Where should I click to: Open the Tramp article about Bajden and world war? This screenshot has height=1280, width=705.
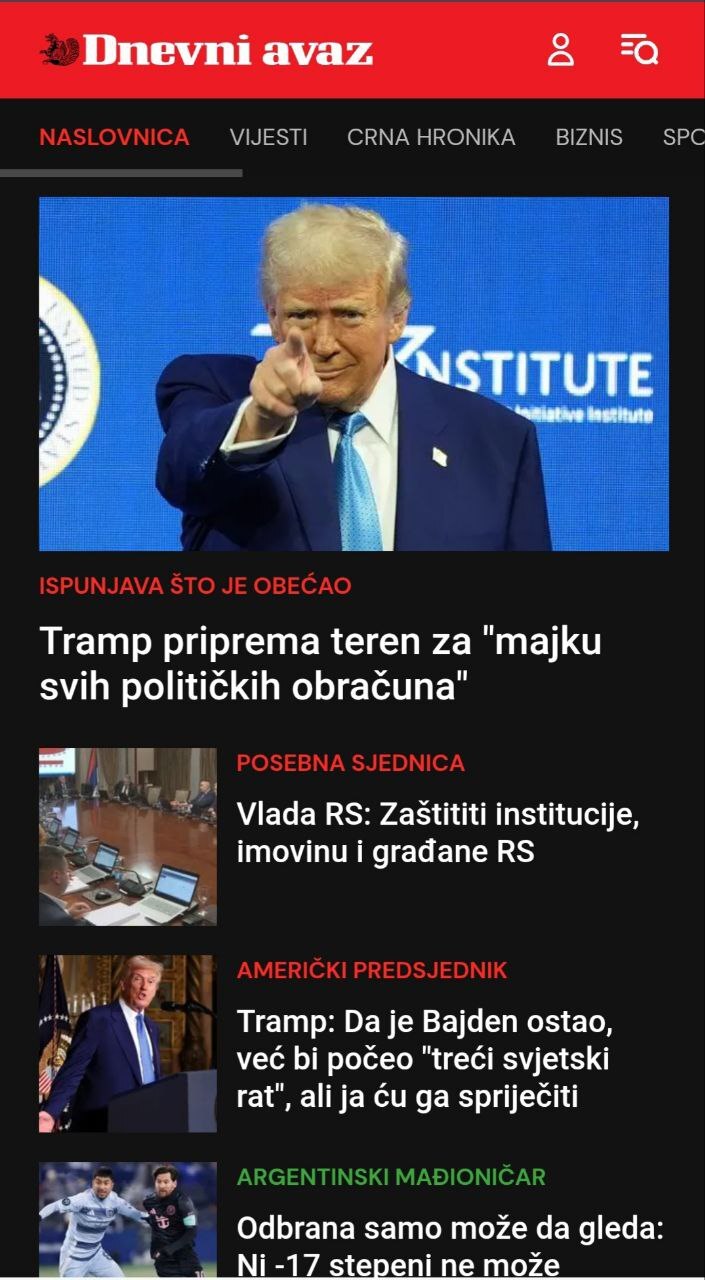tap(423, 1060)
